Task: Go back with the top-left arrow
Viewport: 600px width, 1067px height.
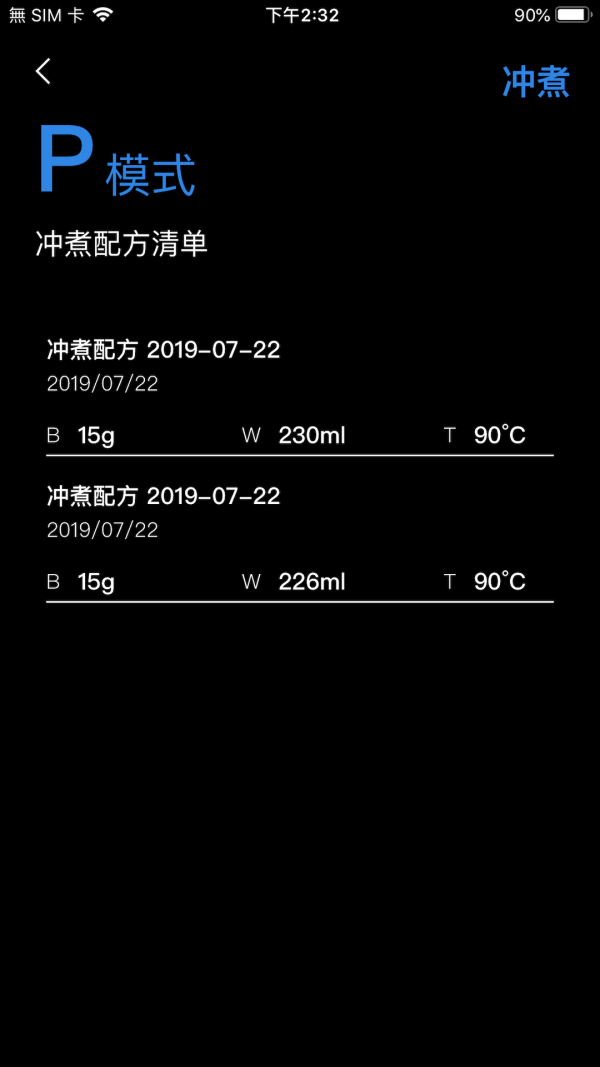Action: coord(44,71)
